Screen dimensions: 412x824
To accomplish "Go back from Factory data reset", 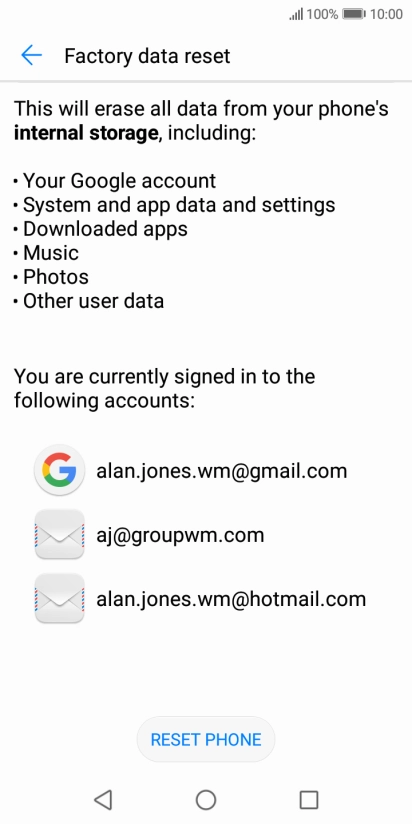I will pyautogui.click(x=31, y=55).
